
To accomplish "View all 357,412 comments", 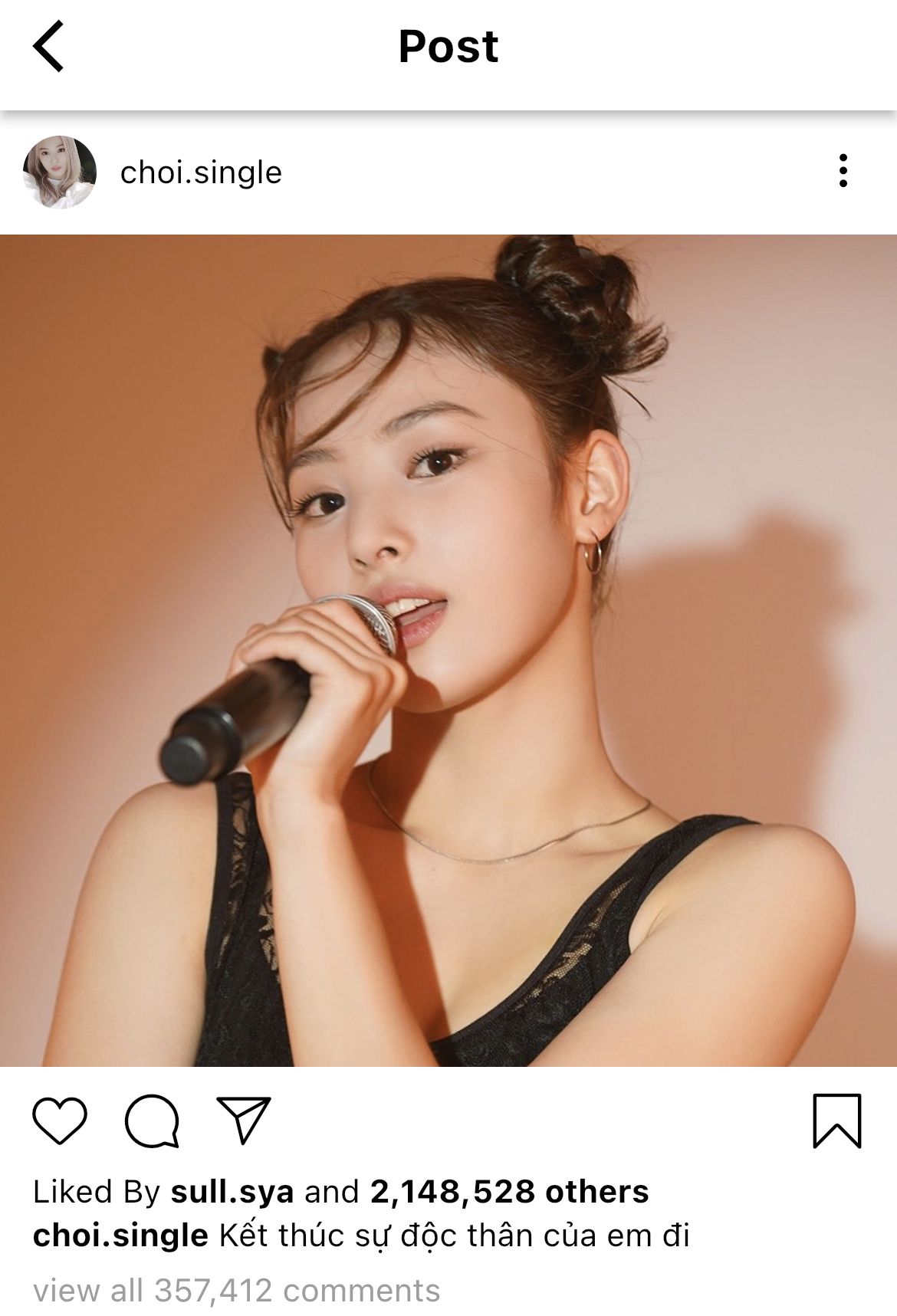I will pos(236,1290).
